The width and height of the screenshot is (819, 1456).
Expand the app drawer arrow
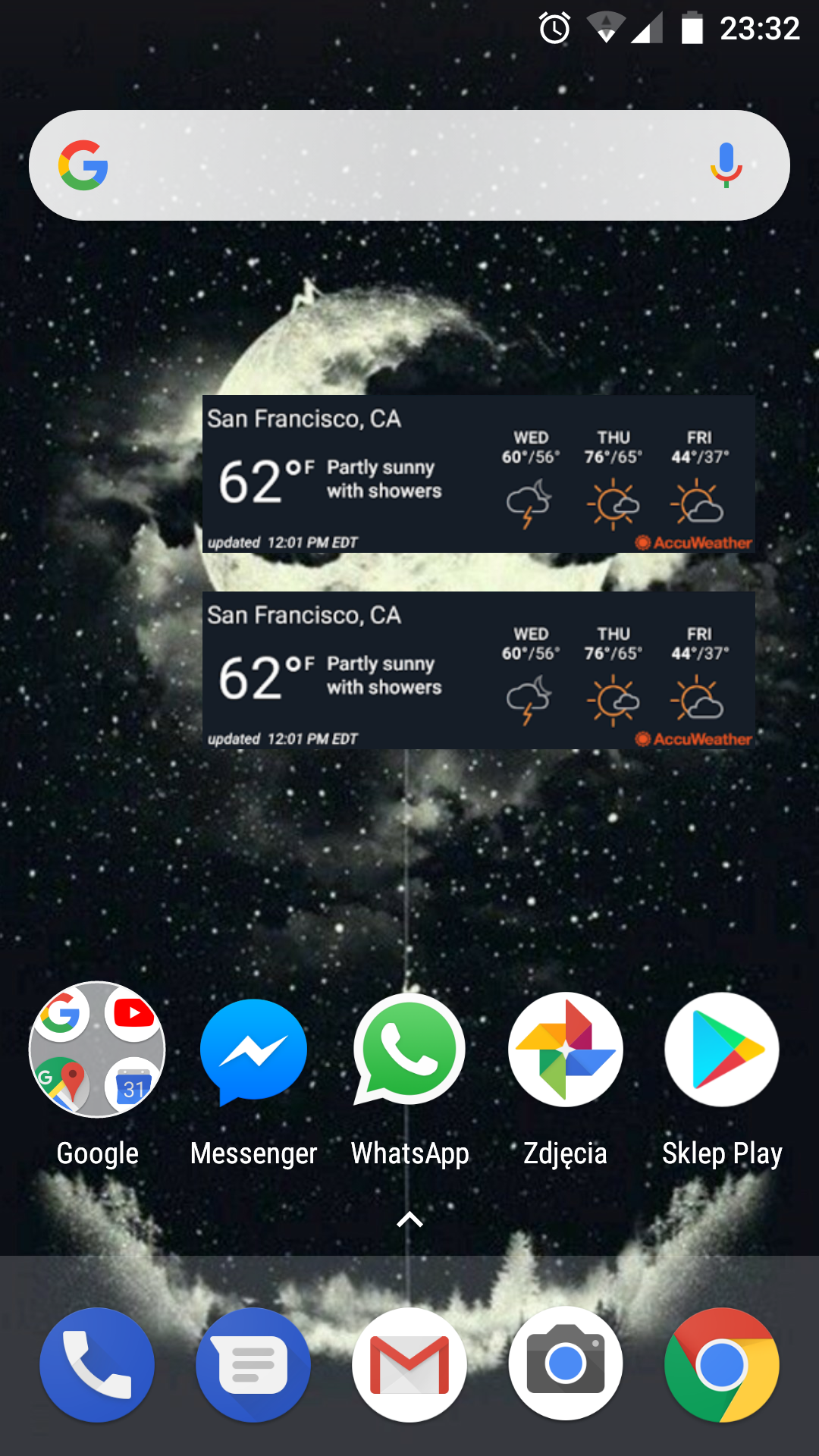[x=409, y=1219]
